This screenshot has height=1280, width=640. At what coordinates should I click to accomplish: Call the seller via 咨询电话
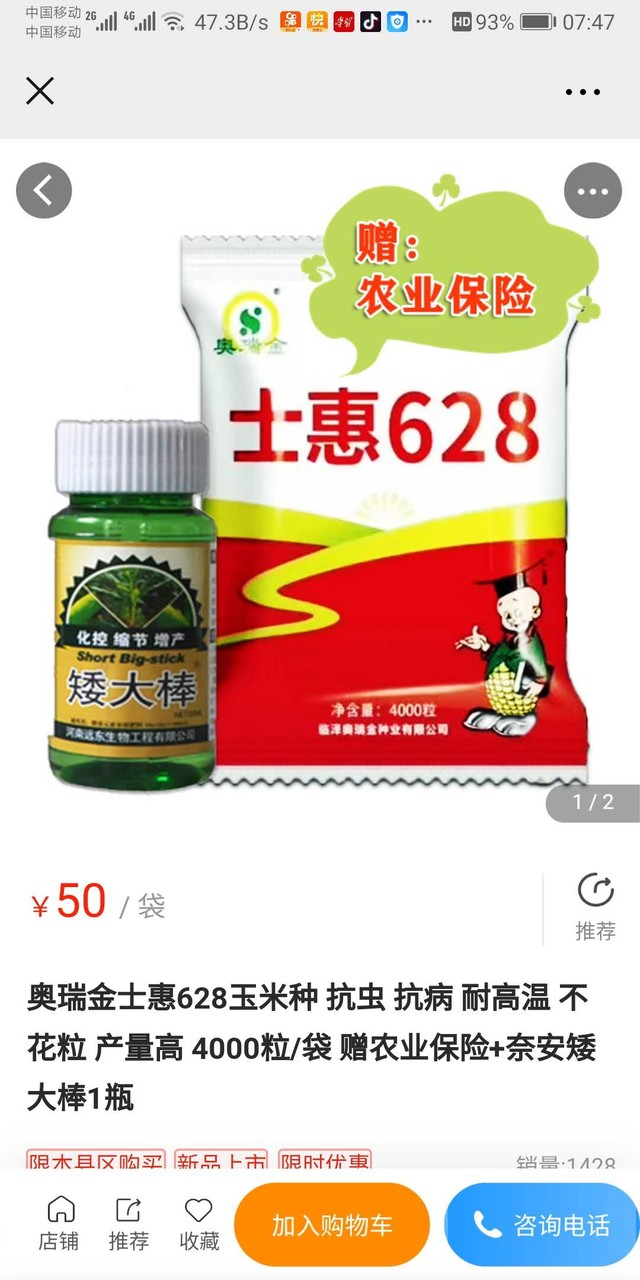[x=541, y=1225]
